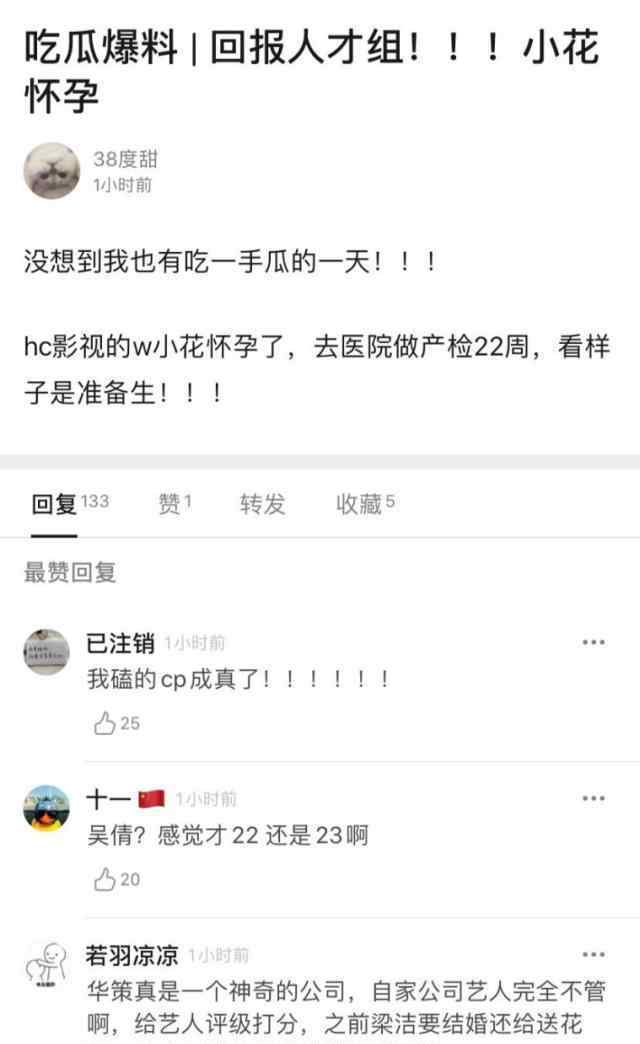Open overflow menu on 若羽凉凉's reply
Screen dimensions: 640x1044
tap(593, 954)
